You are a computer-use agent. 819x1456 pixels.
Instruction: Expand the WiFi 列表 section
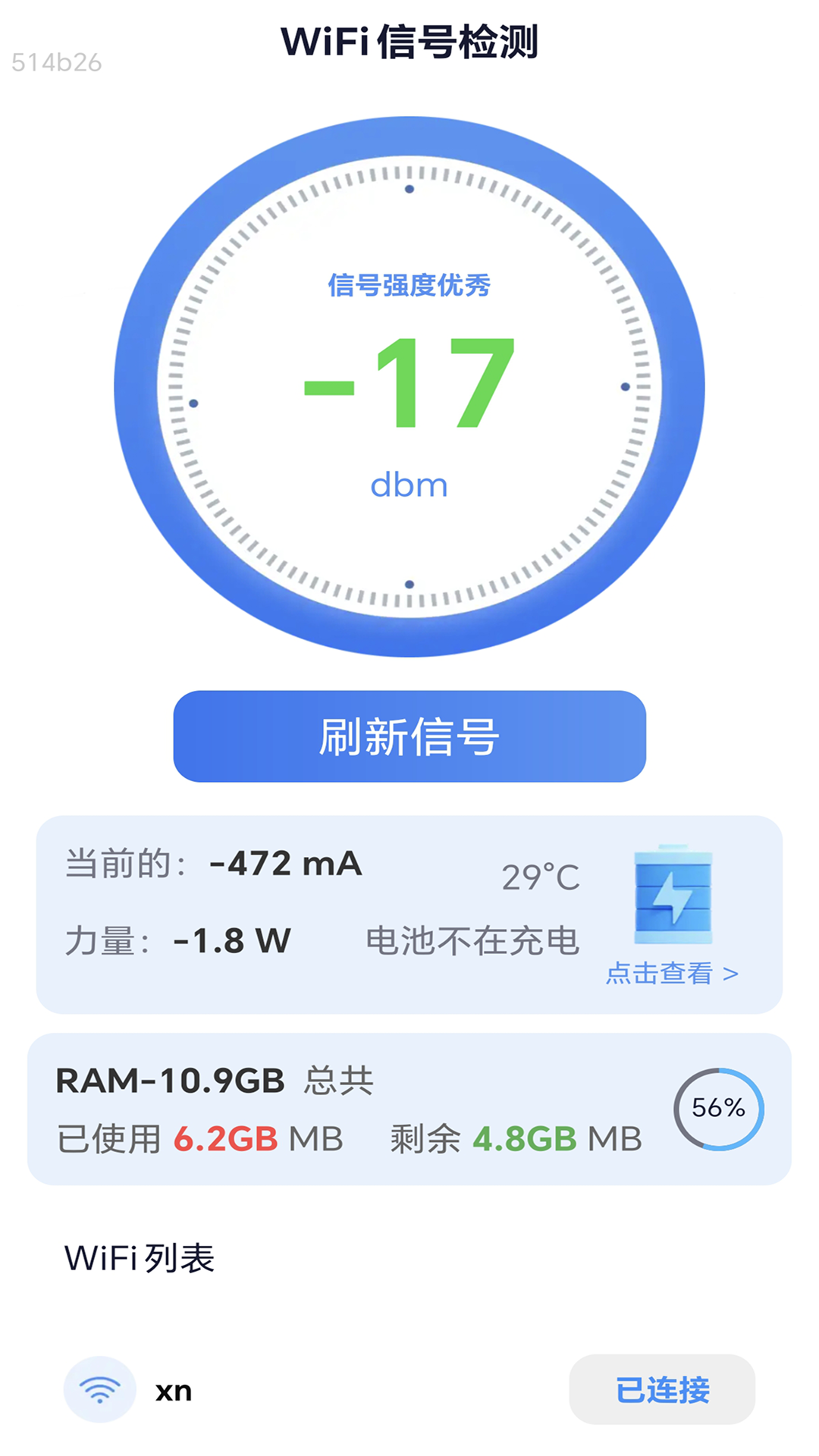click(140, 1257)
